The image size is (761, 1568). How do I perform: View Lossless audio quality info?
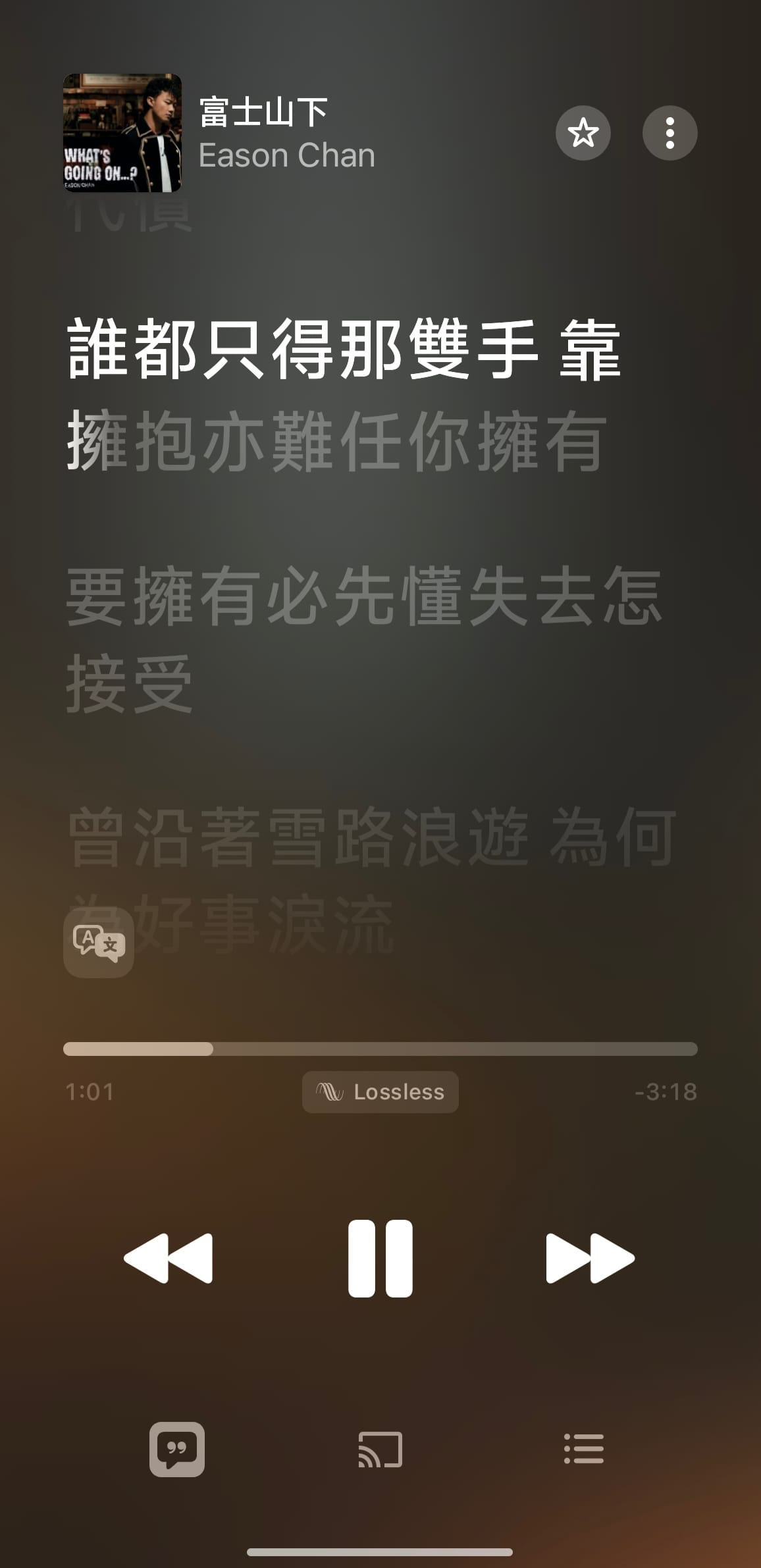click(380, 1092)
